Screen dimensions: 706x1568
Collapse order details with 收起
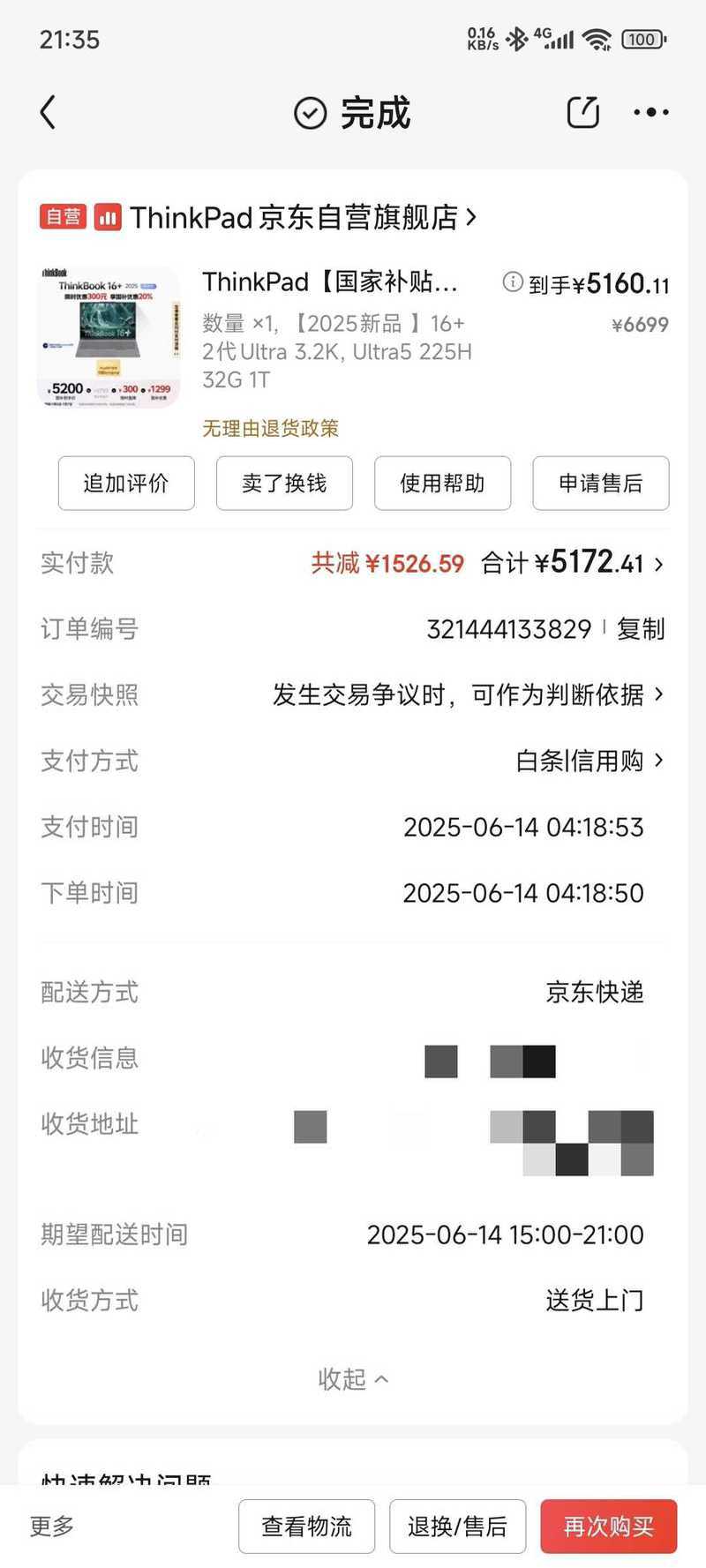coord(352,1379)
